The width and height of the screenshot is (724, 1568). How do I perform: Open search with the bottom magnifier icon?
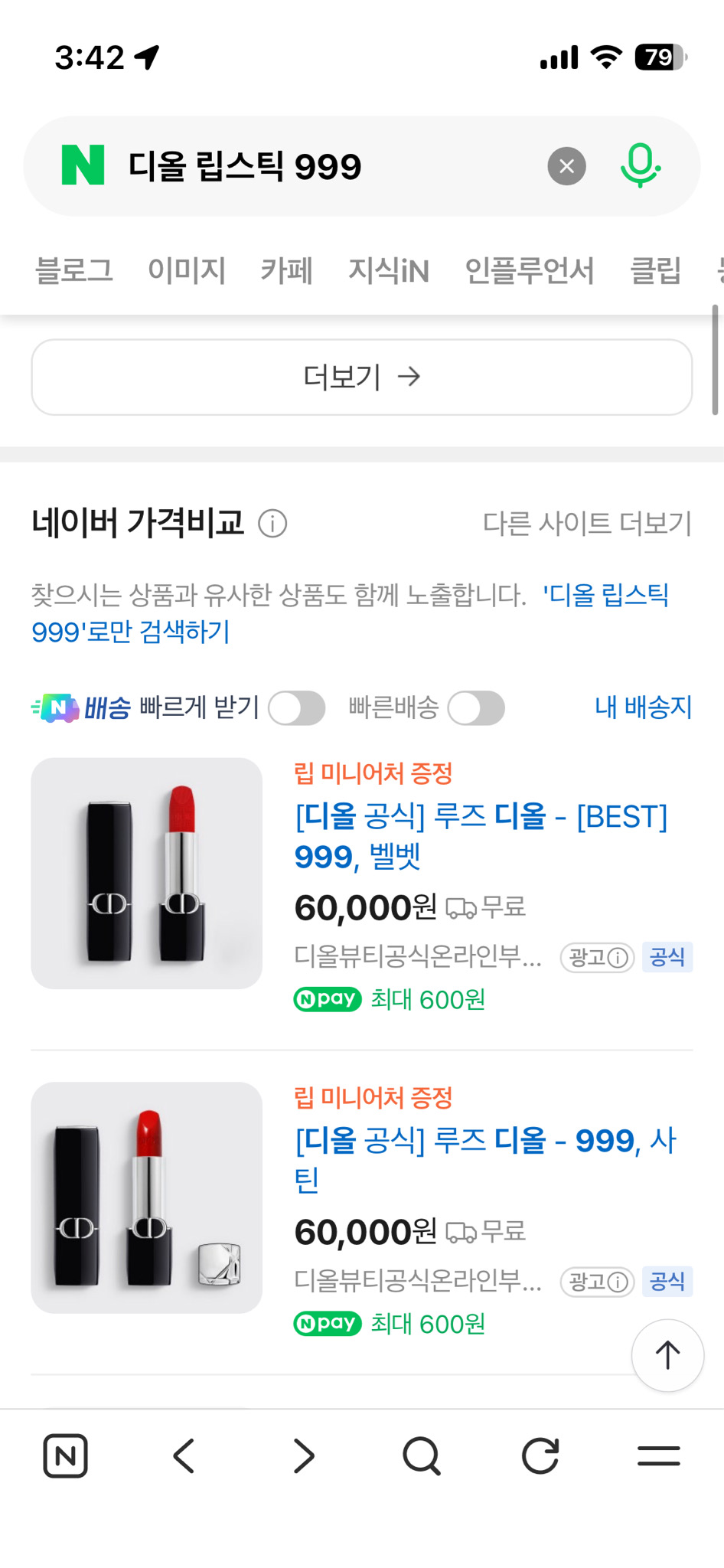422,1455
